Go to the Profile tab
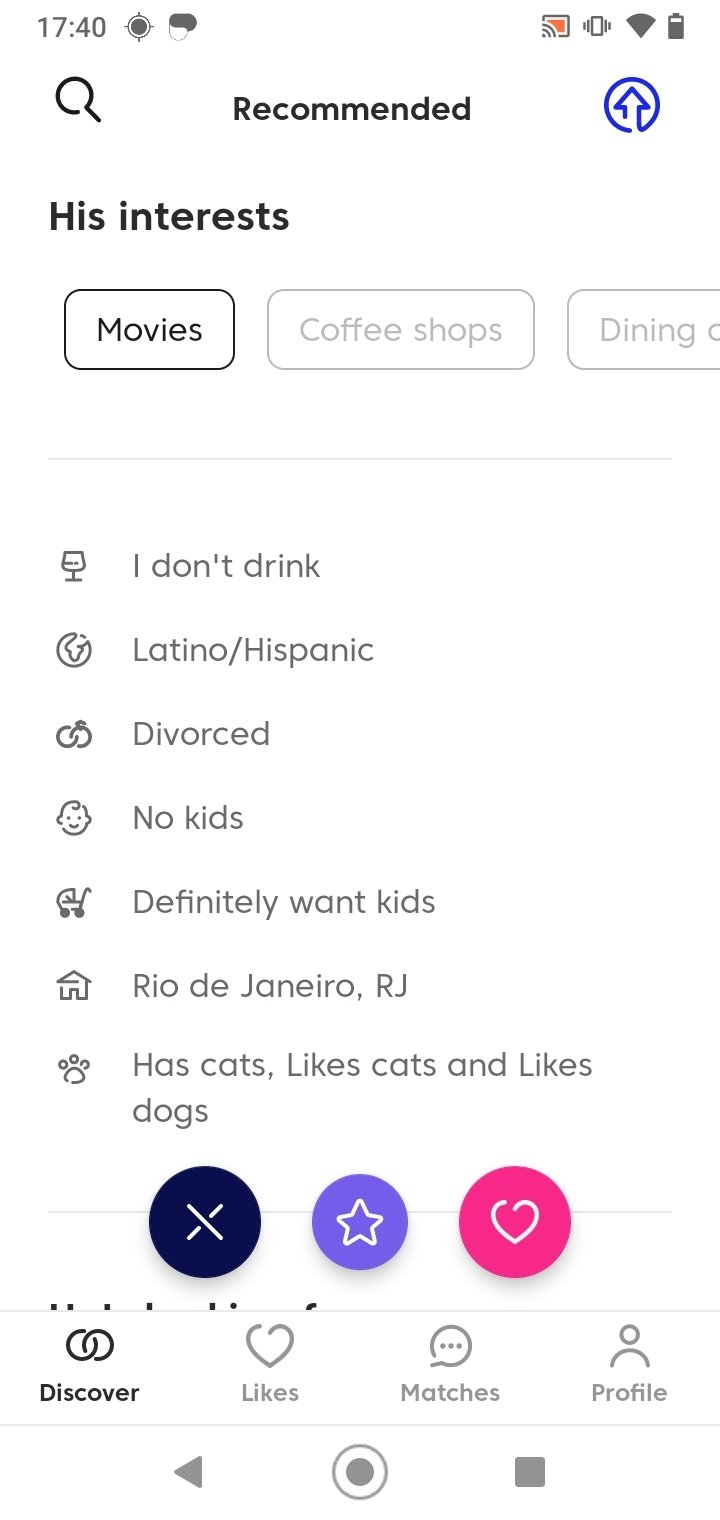 coord(629,1365)
